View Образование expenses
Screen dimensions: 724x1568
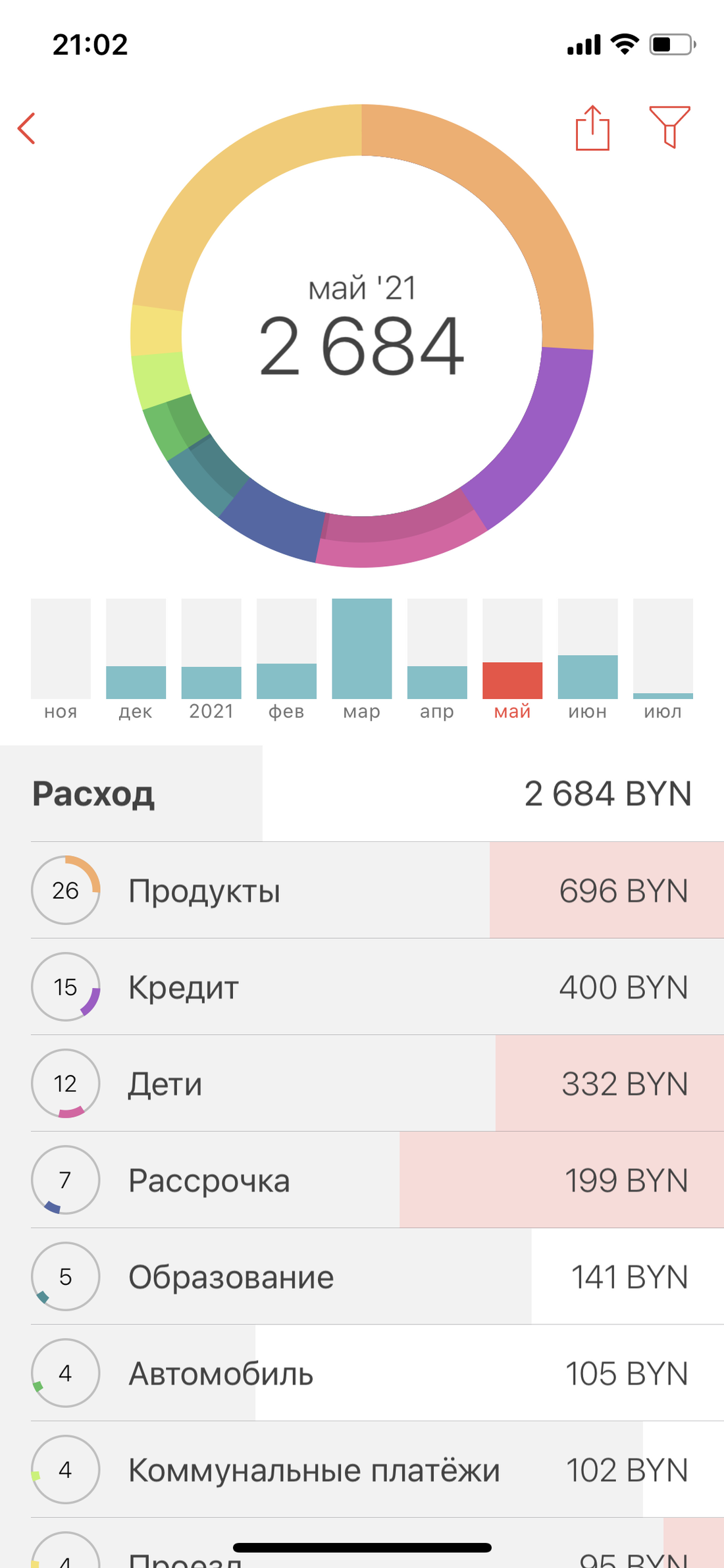pos(362,1277)
